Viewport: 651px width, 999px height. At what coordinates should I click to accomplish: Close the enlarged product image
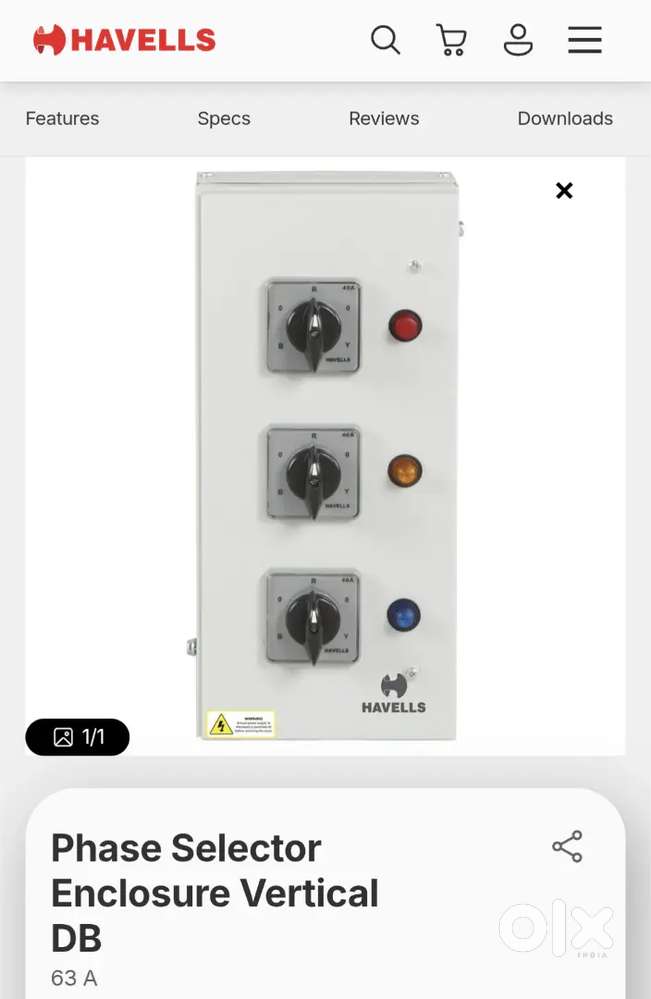coord(564,190)
